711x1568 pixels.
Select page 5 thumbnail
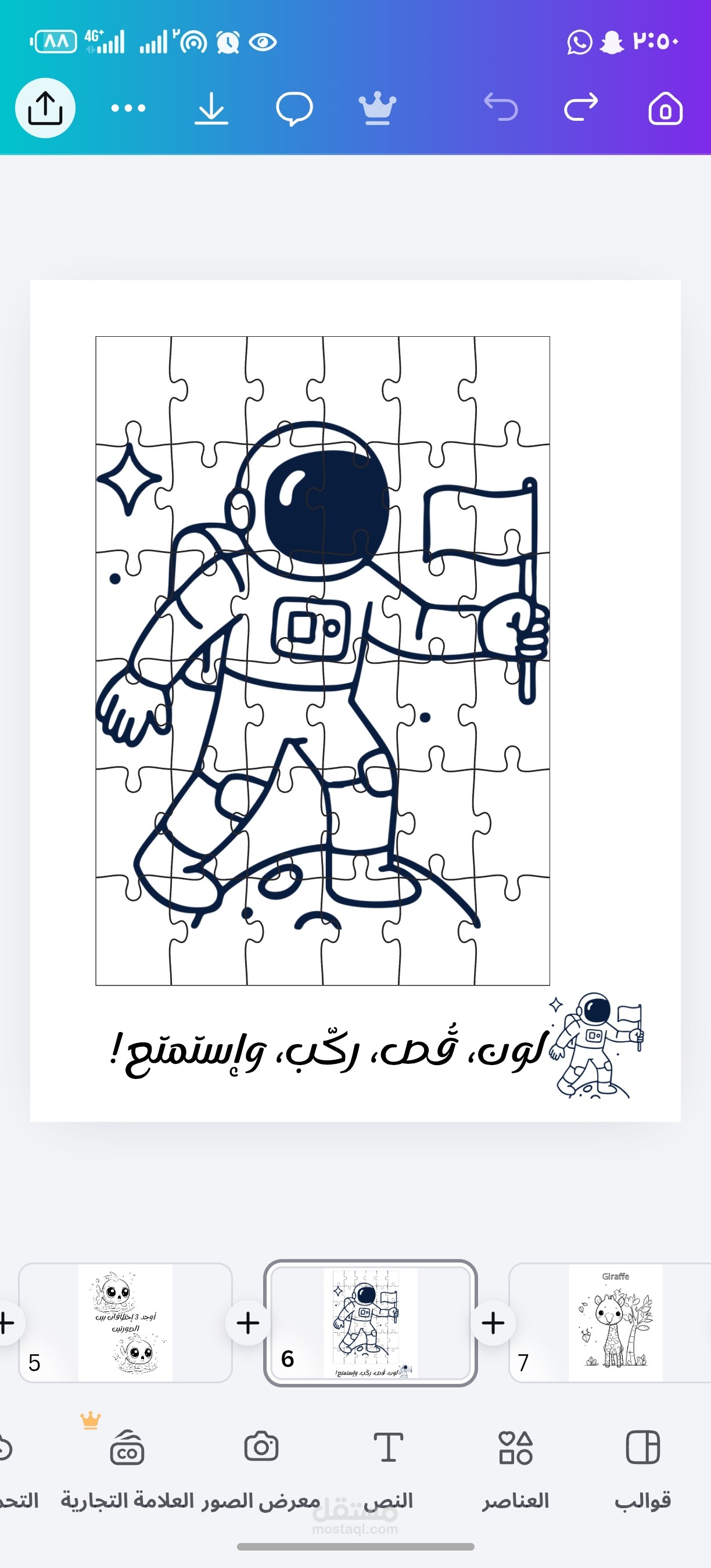125,1323
